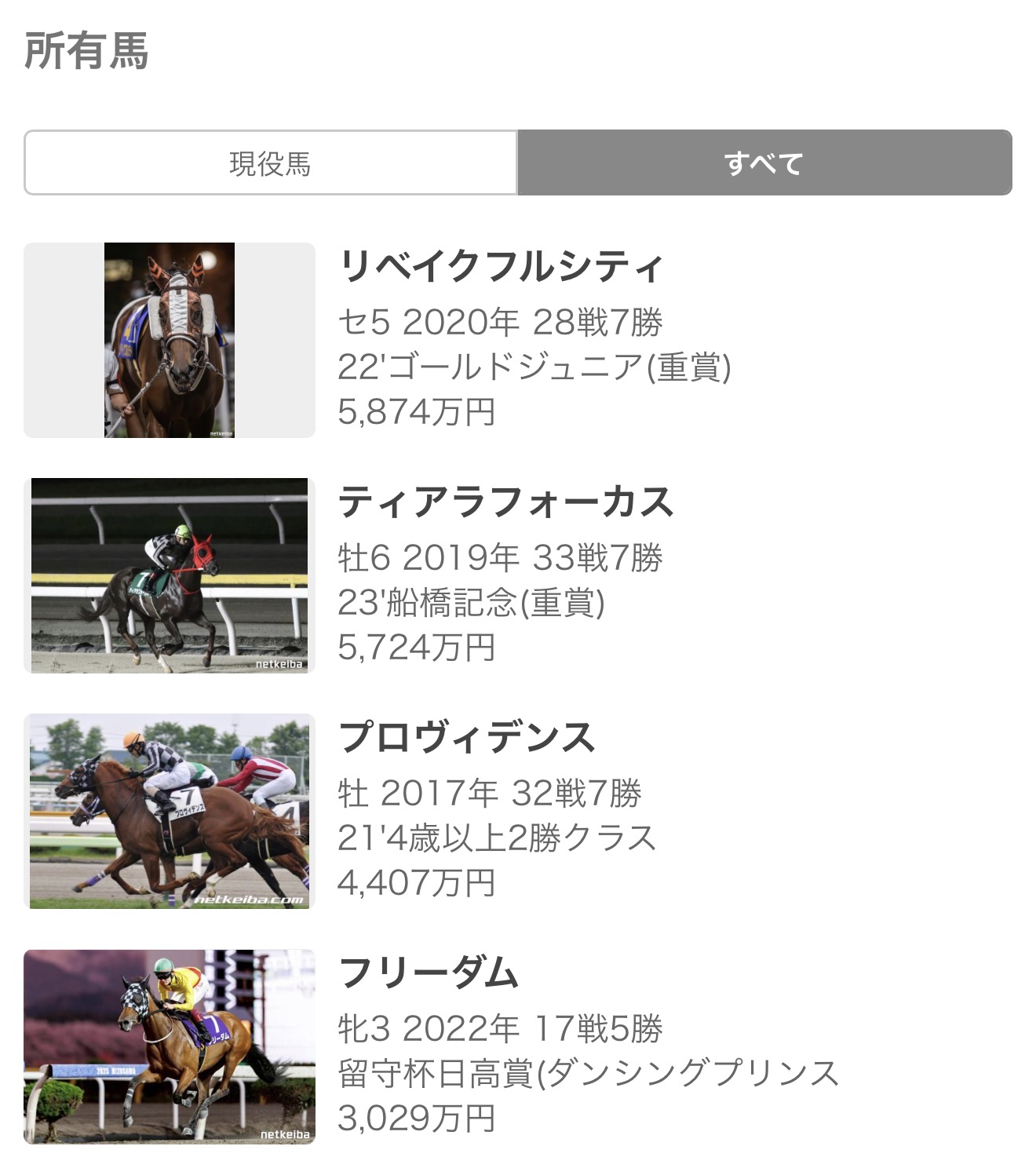Screen dimensions: 1036x1168
Task: Tap the フリーダム horse row
Action: (429, 973)
